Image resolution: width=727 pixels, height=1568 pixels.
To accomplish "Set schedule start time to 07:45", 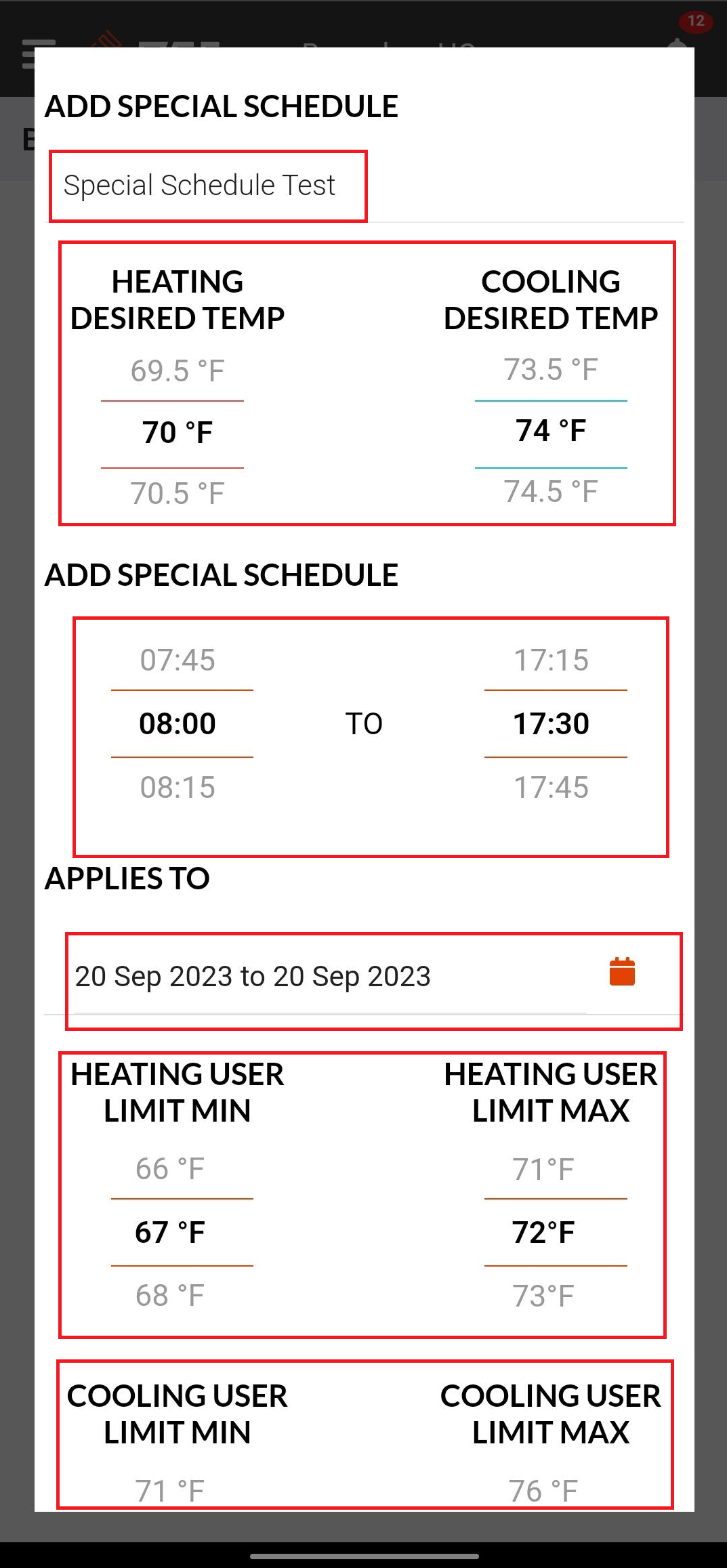I will click(178, 660).
